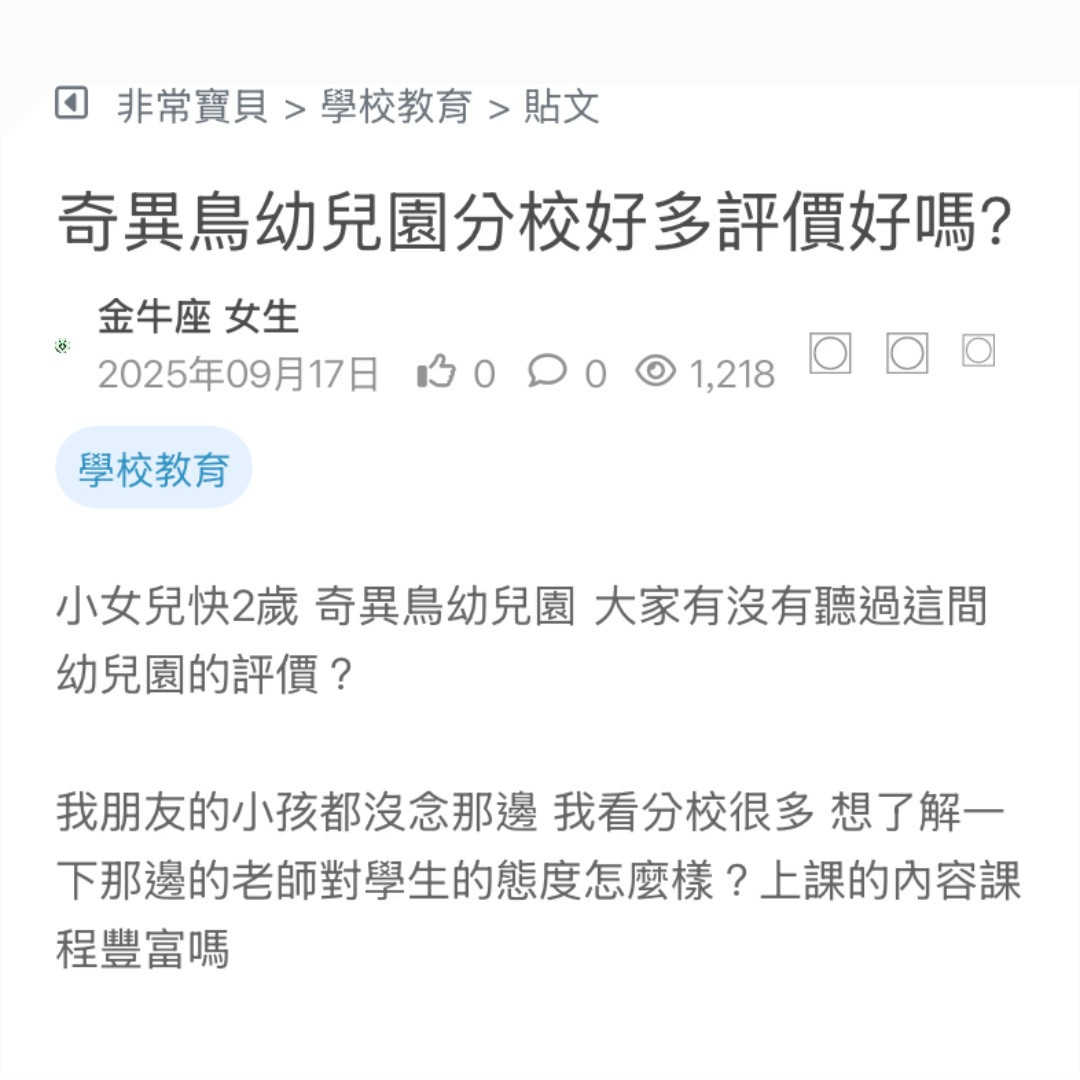
Task: Tap the back icon beside the breadcrumb
Action: tap(71, 102)
